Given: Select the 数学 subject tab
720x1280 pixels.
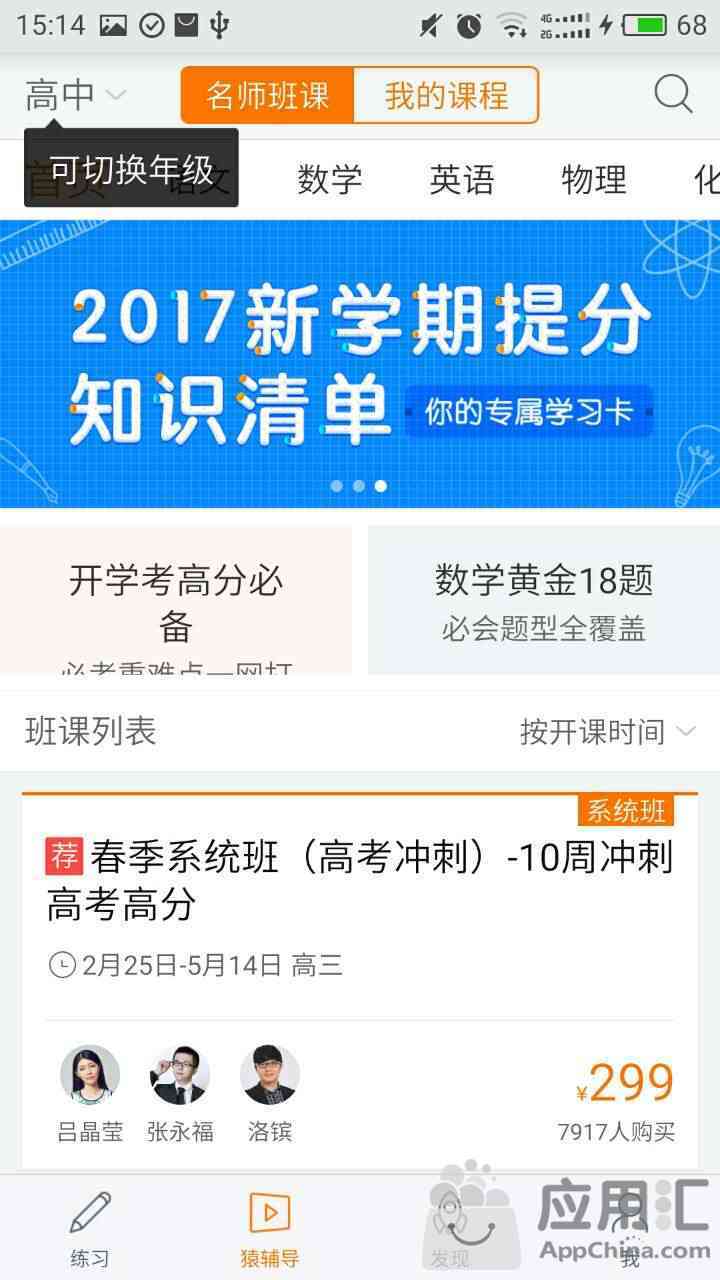Looking at the screenshot, I should pyautogui.click(x=329, y=180).
